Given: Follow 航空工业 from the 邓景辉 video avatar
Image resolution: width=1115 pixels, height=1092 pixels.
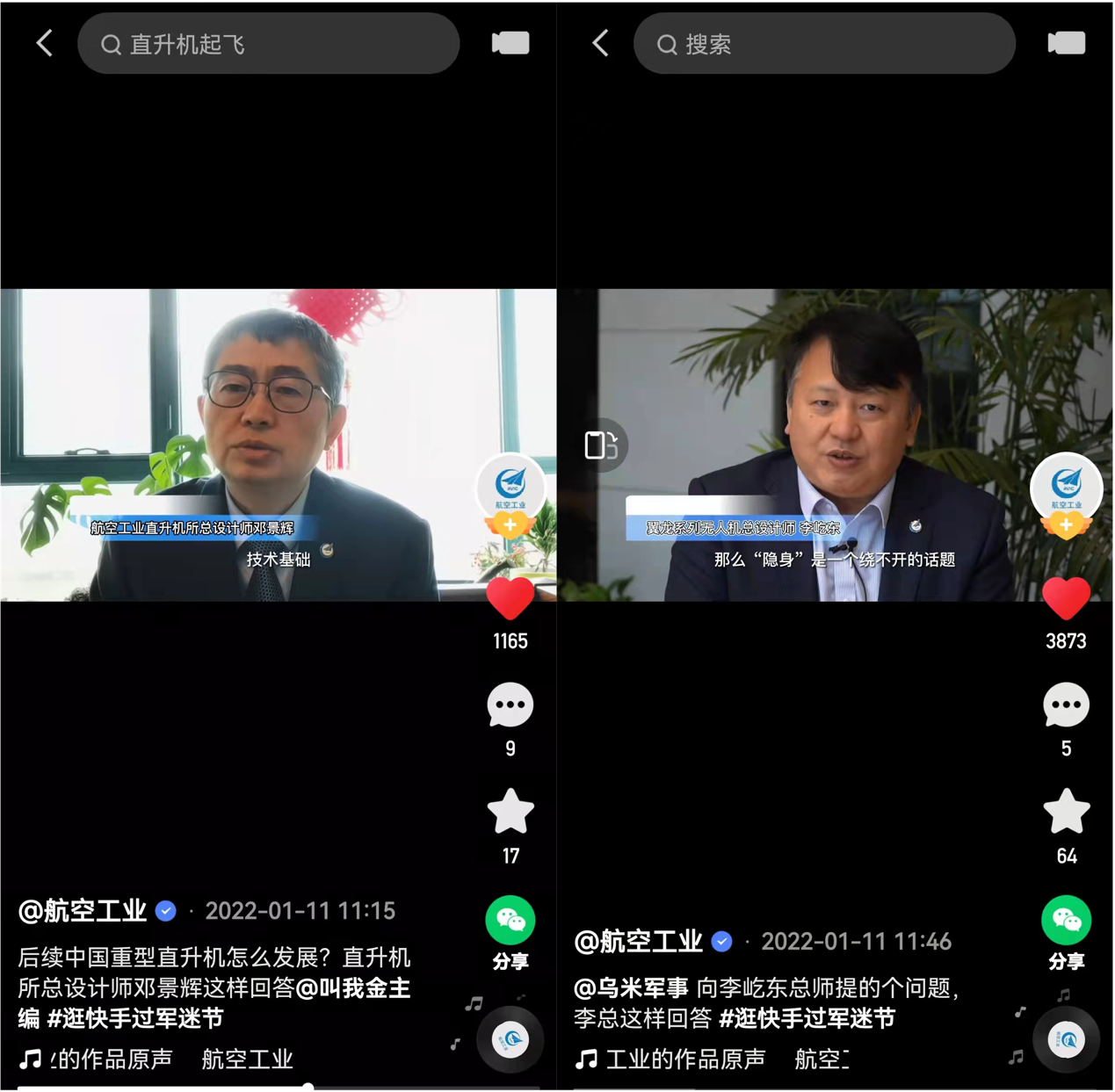Looking at the screenshot, I should [510, 525].
